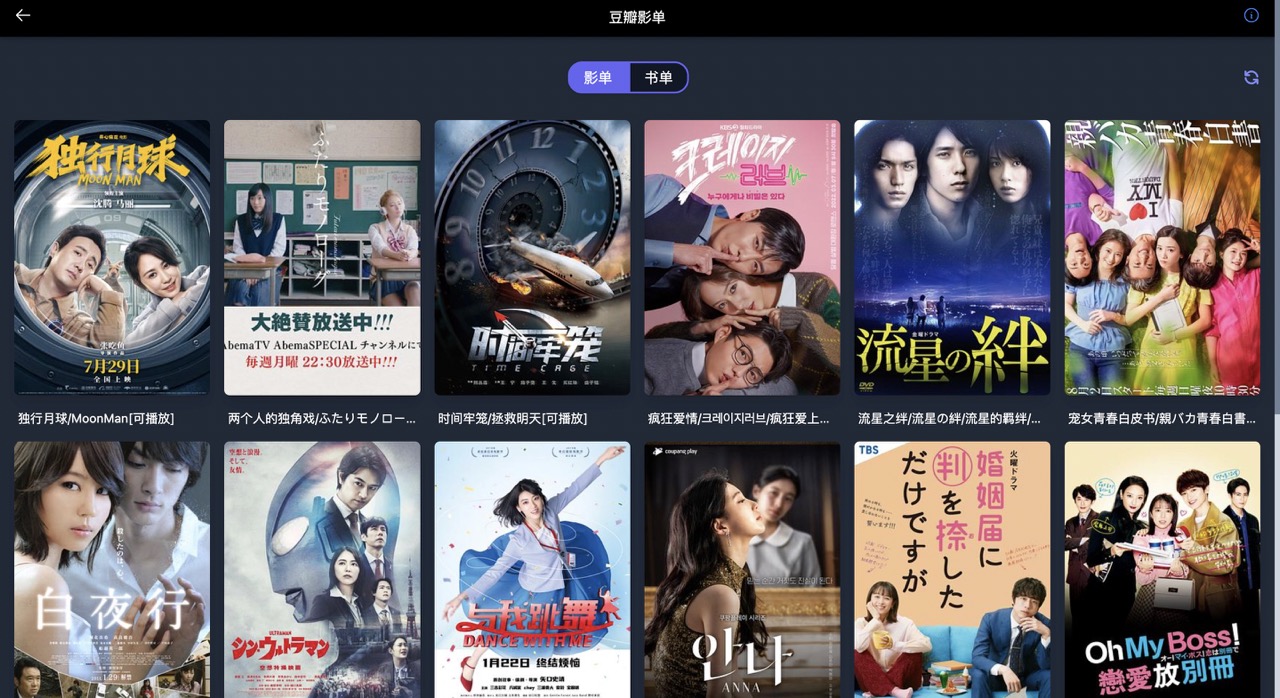This screenshot has width=1280, height=698.
Task: Open the 独行月球 MoonMan poster
Action: point(112,257)
